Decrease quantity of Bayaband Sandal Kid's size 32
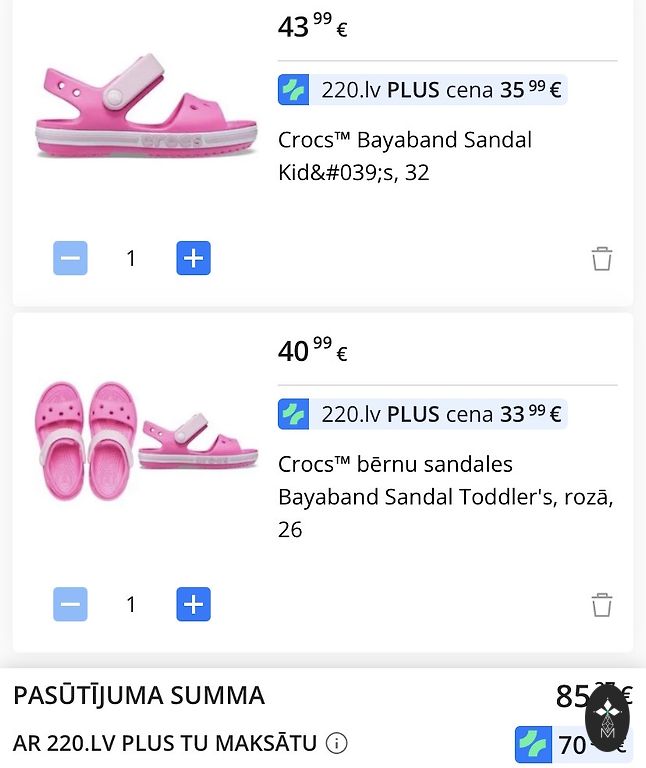This screenshot has width=646, height=768. pyautogui.click(x=70, y=258)
